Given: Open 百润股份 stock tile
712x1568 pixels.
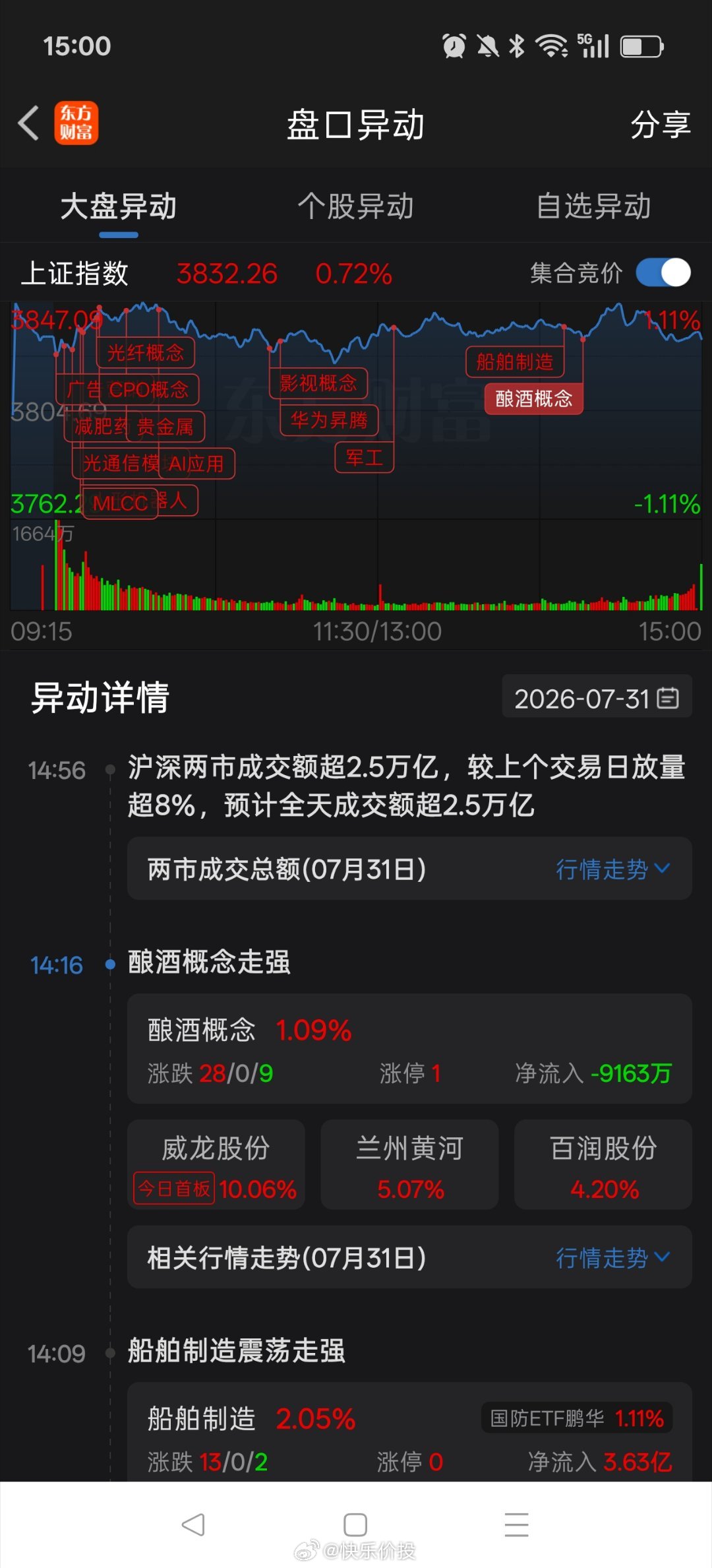Looking at the screenshot, I should (603, 1164).
